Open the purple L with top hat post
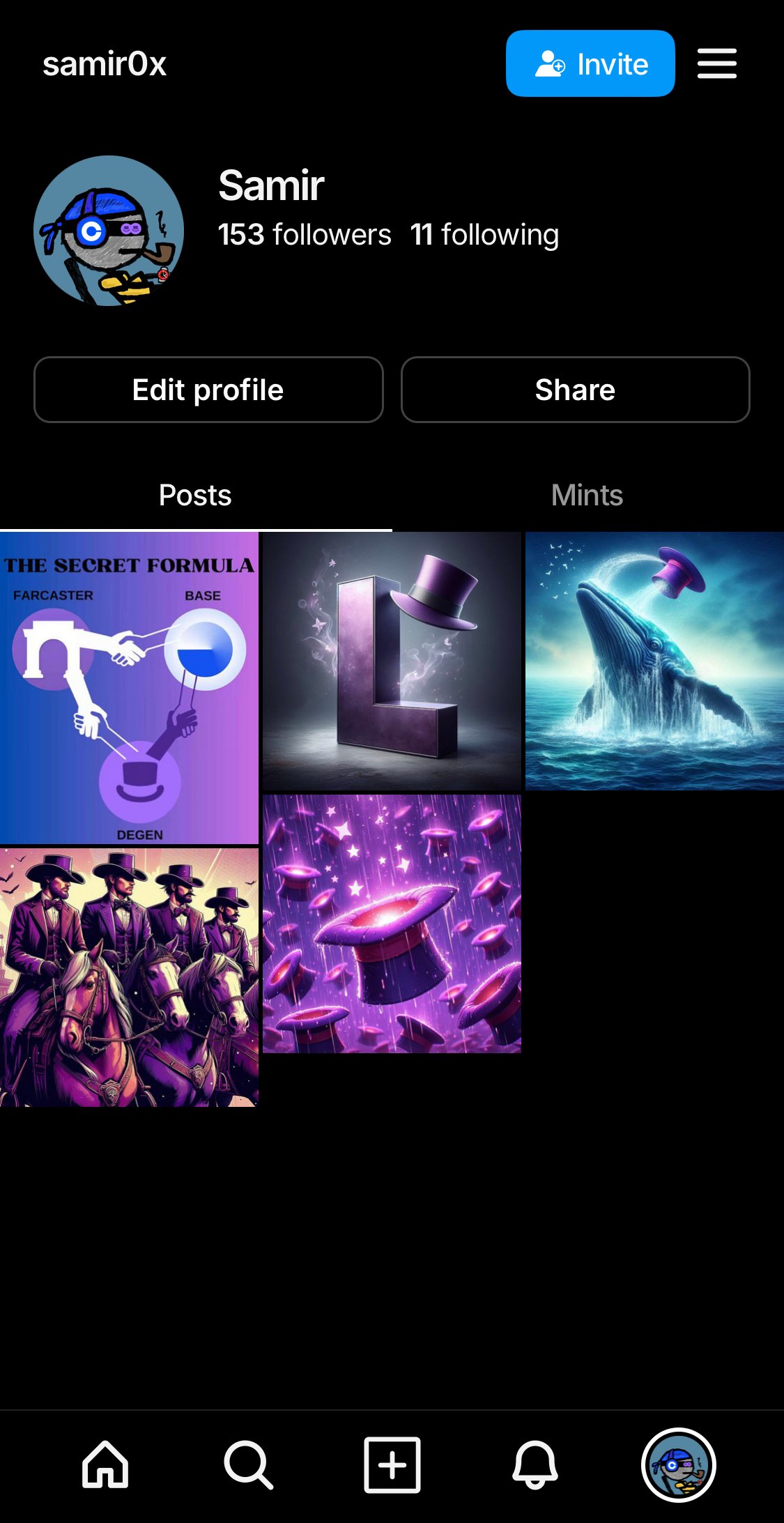 [392, 661]
